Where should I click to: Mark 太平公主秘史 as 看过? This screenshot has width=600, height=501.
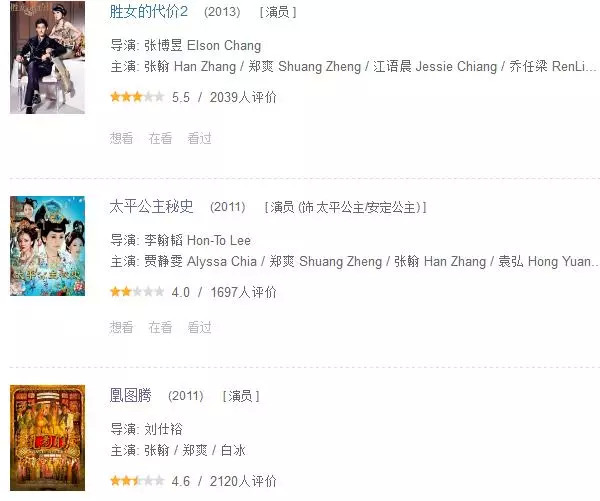point(199,327)
